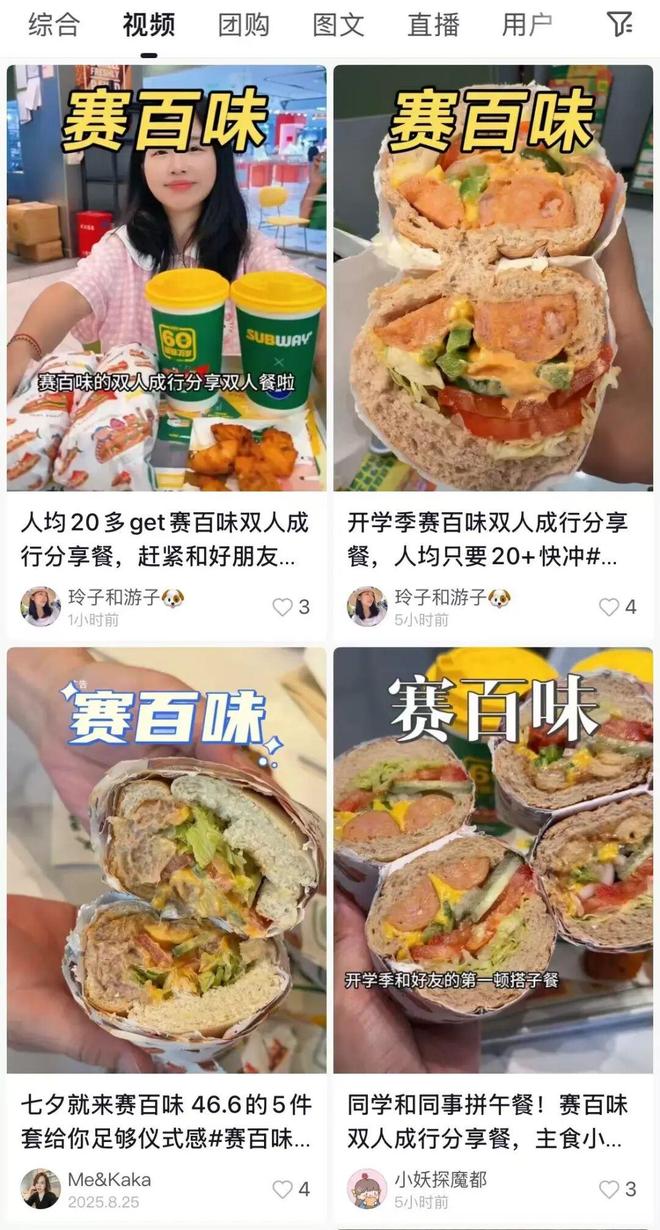Open video 七夕就来赛百味46.6的5件套
Viewport: 660px width, 1230px height.
click(166, 860)
